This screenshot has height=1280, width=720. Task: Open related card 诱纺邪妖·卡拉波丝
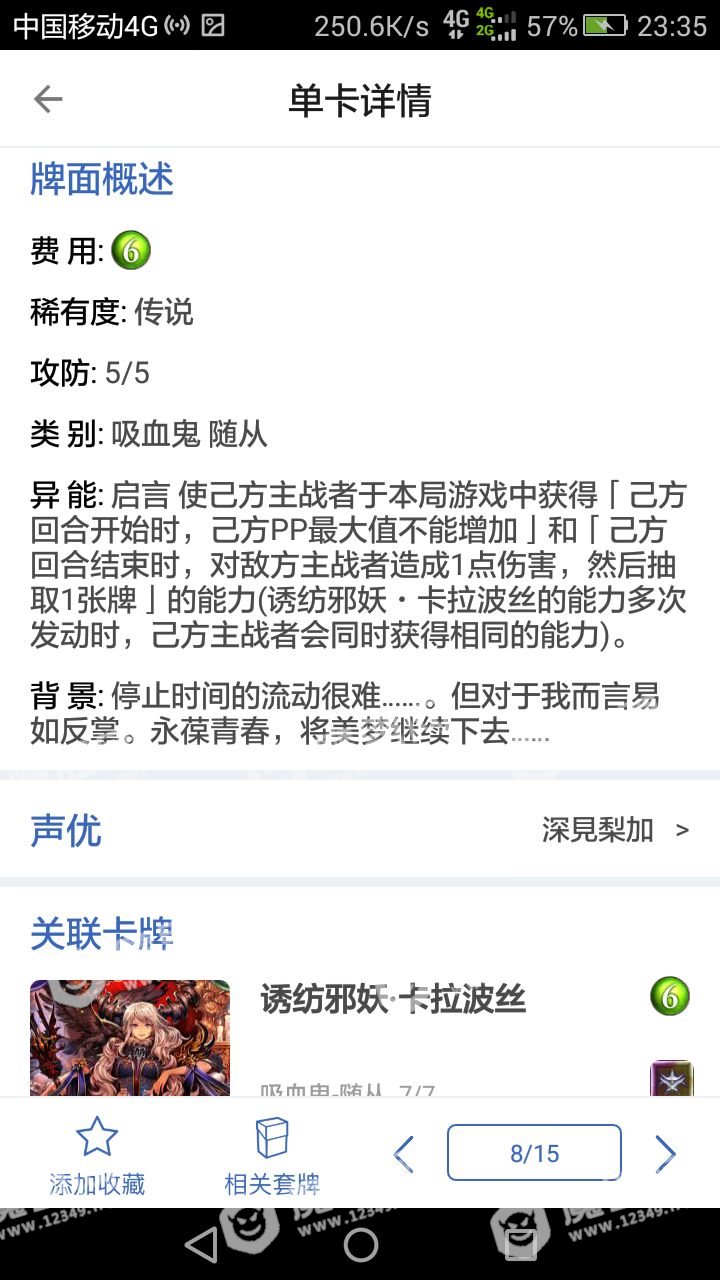(392, 1000)
